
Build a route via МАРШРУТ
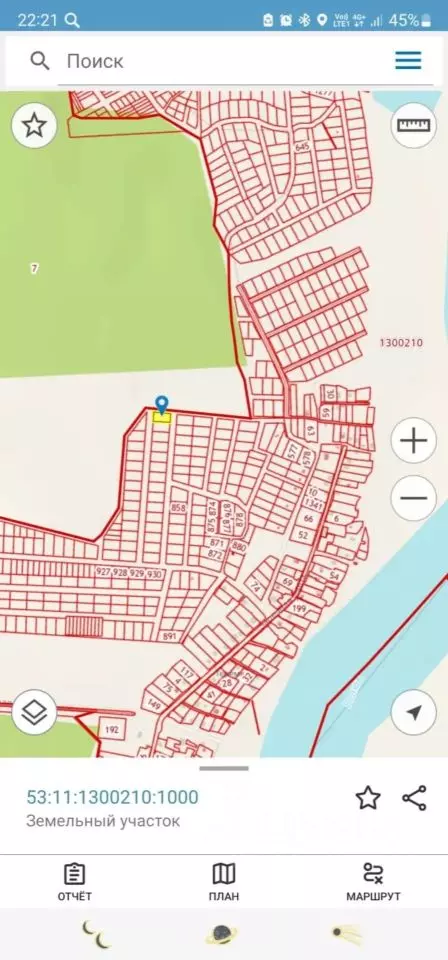[x=373, y=882]
